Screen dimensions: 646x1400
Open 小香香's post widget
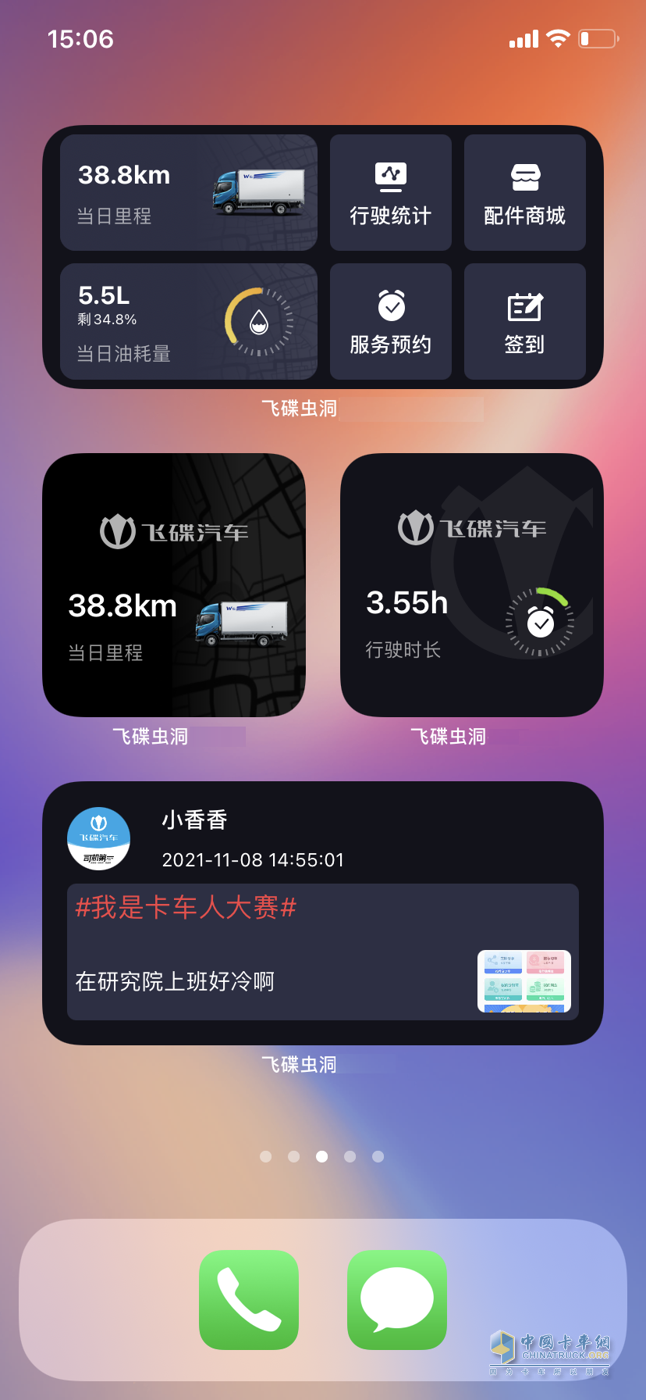coord(322,913)
